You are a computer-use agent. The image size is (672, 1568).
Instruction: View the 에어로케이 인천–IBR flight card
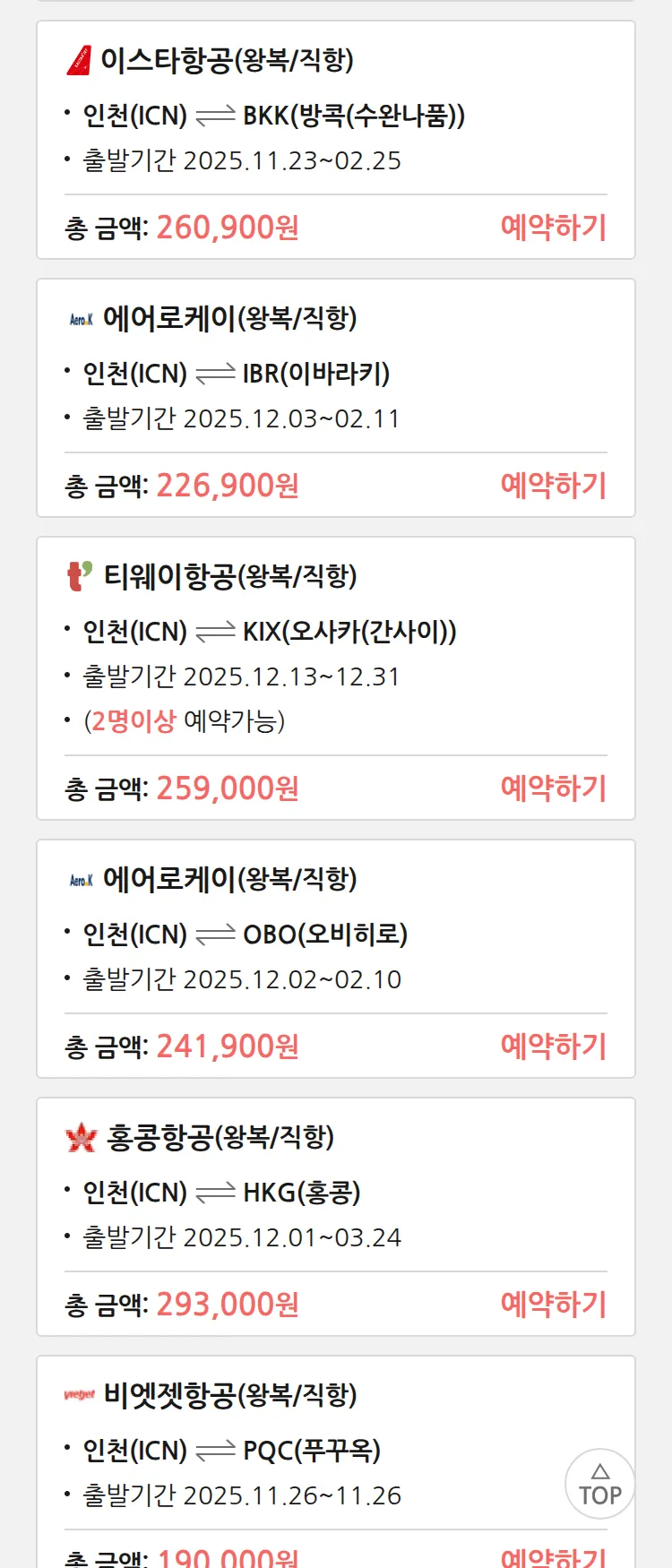[236, 374]
